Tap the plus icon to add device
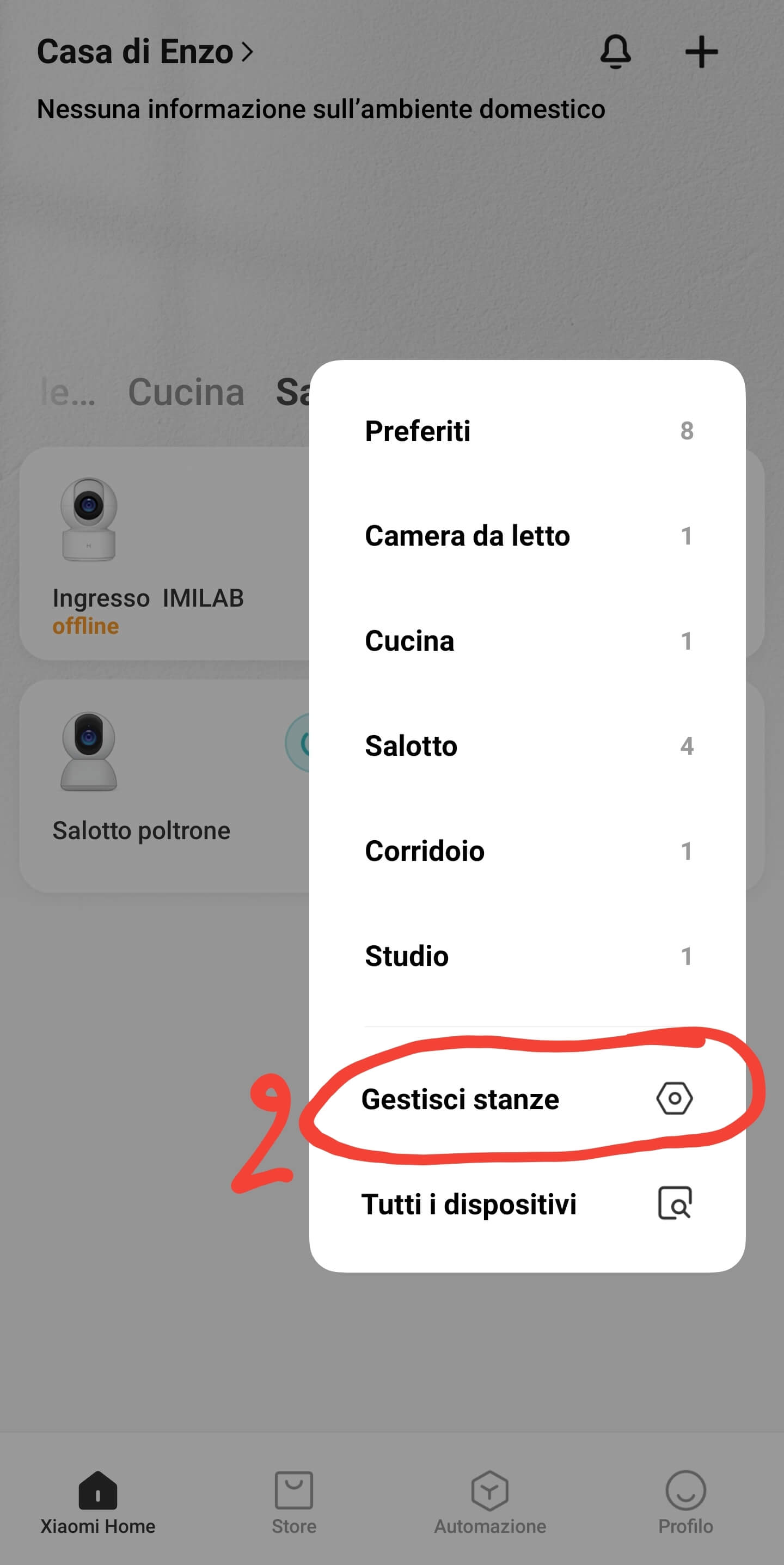This screenshot has height=1565, width=784. 701,52
